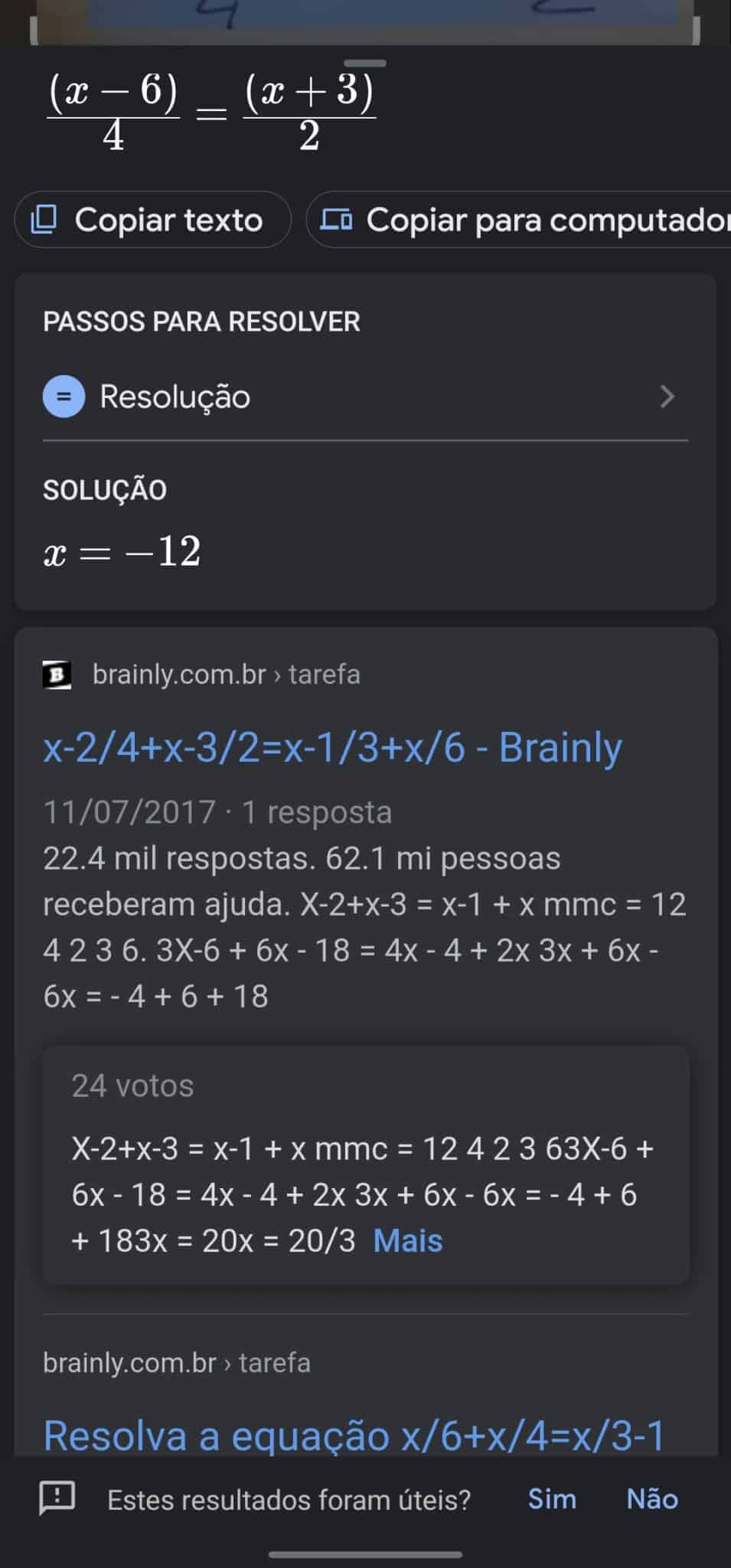Open the Resolução steps row
The width and height of the screenshot is (731, 1568).
click(365, 397)
